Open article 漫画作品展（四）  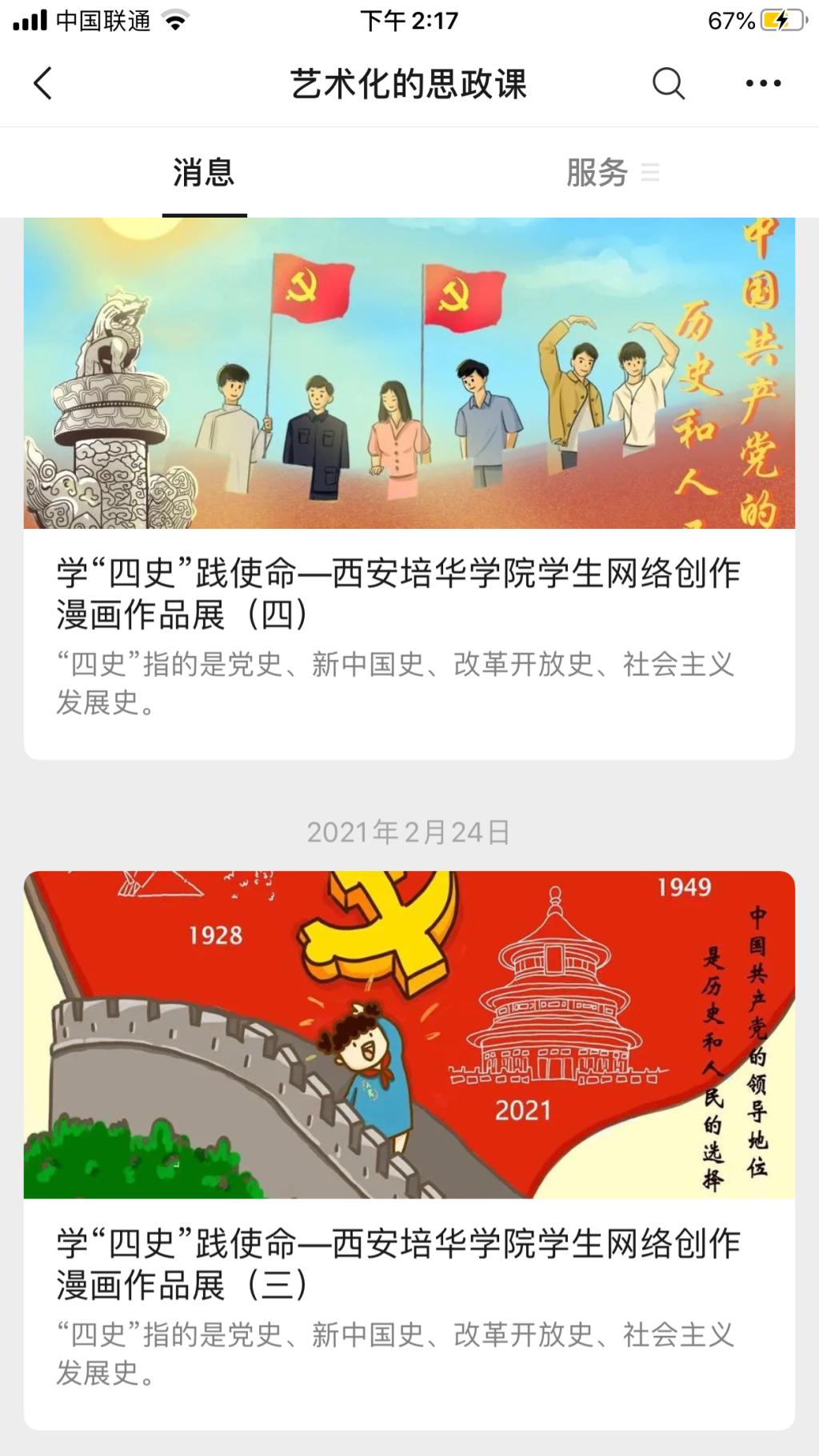[x=398, y=594]
